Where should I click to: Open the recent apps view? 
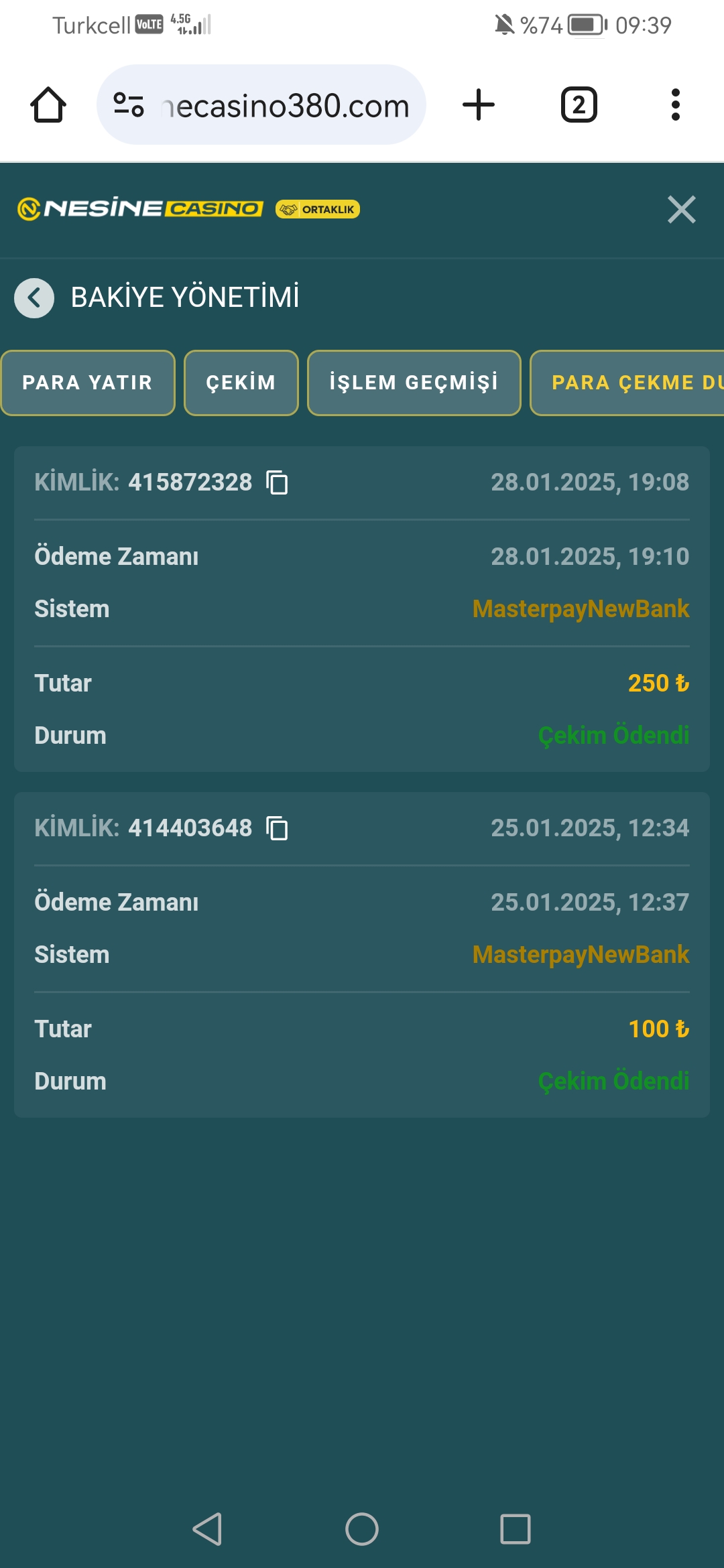click(x=515, y=1529)
